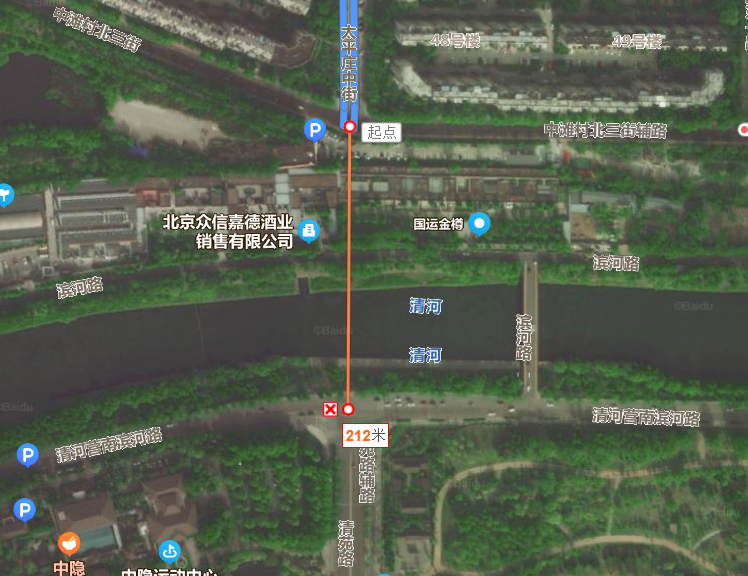Close the 212米 distance measurement
Image resolution: width=748 pixels, height=576 pixels.
(330, 409)
